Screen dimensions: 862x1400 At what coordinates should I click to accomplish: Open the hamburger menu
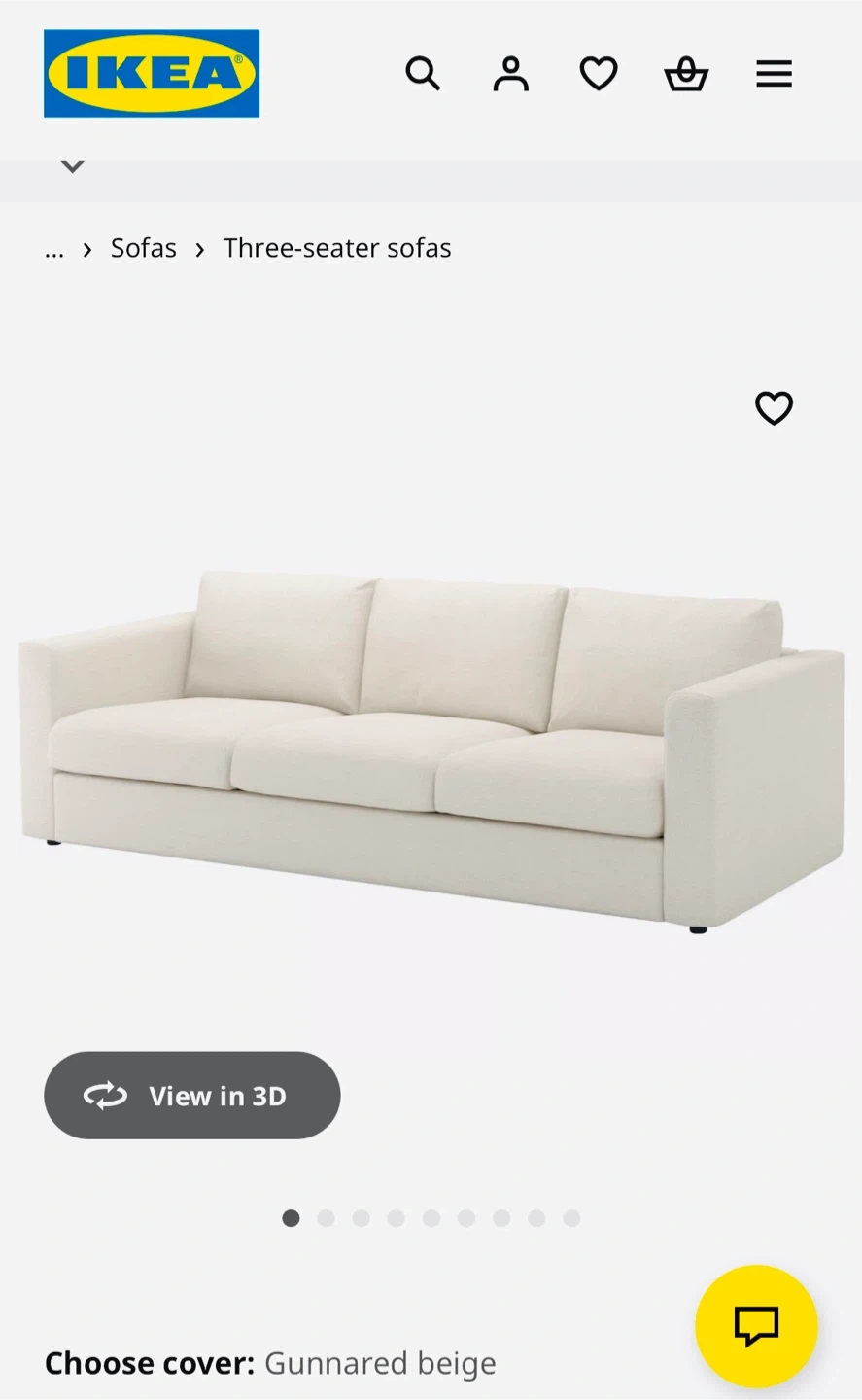tap(774, 74)
